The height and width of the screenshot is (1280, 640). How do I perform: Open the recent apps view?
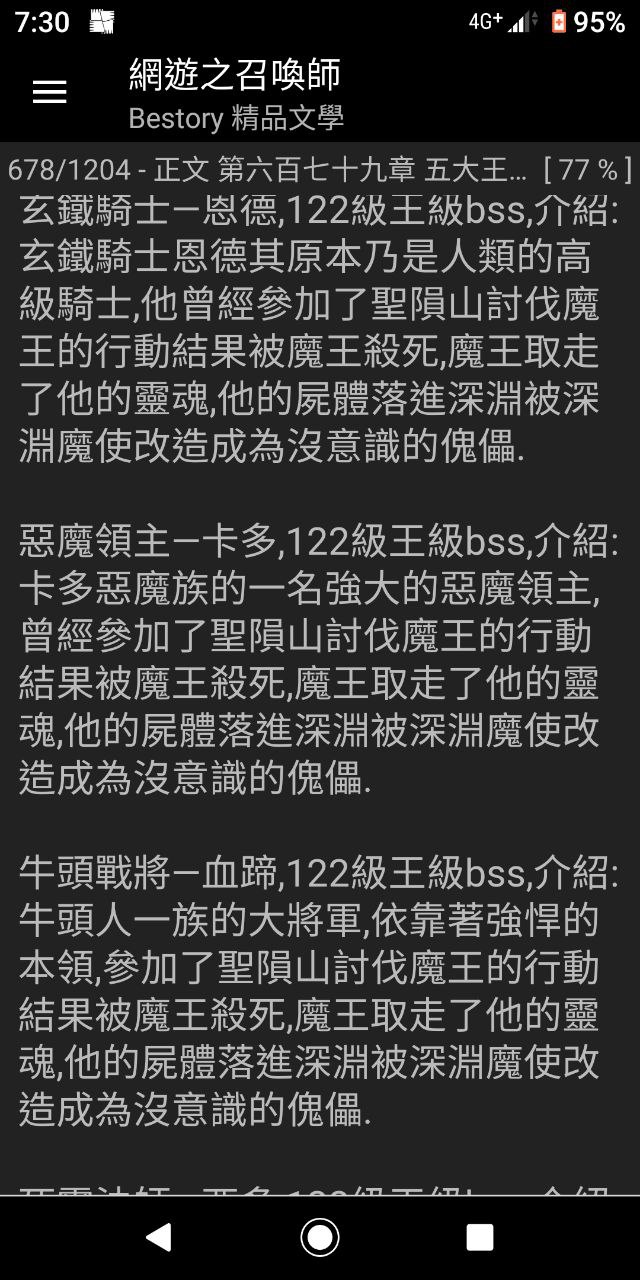coord(480,1237)
